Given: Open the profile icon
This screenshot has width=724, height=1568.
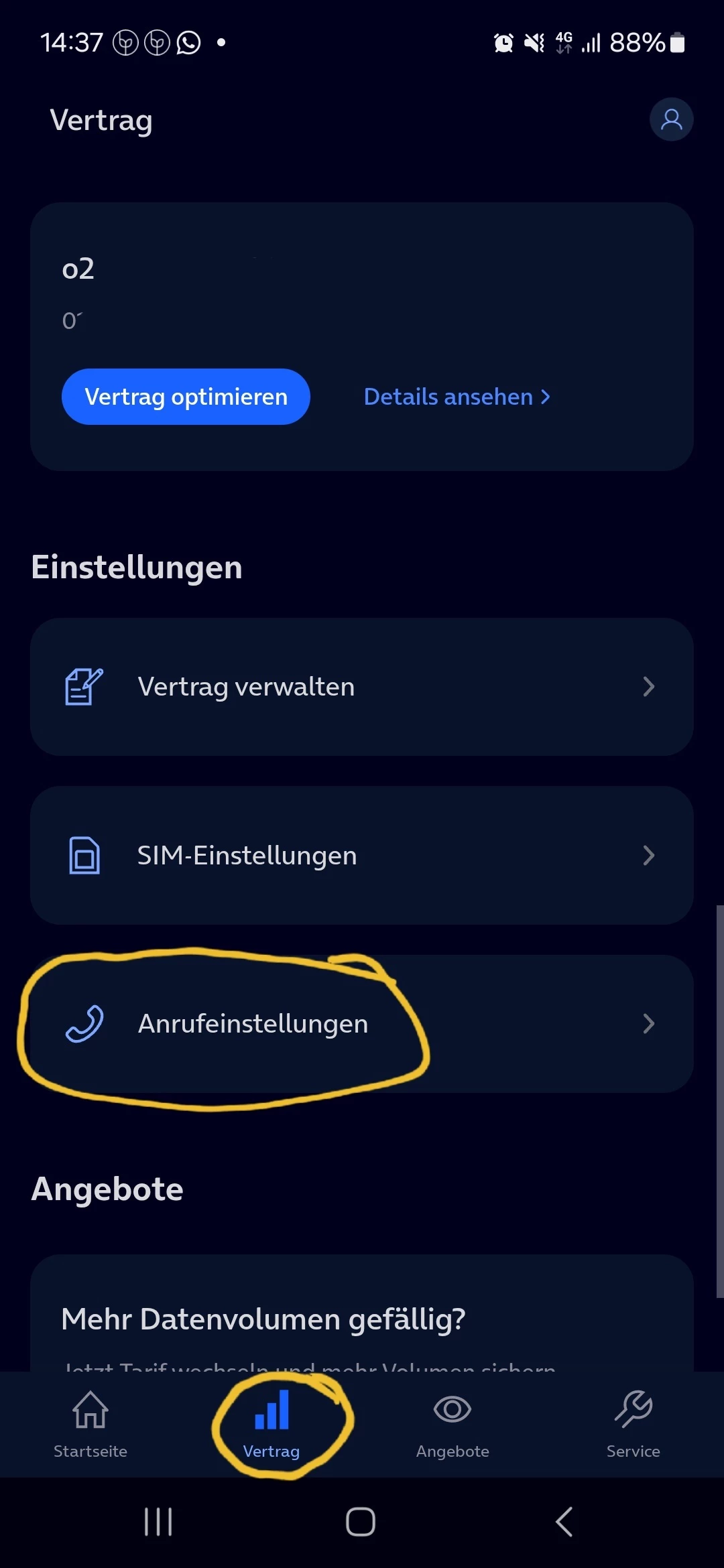Looking at the screenshot, I should pyautogui.click(x=671, y=120).
